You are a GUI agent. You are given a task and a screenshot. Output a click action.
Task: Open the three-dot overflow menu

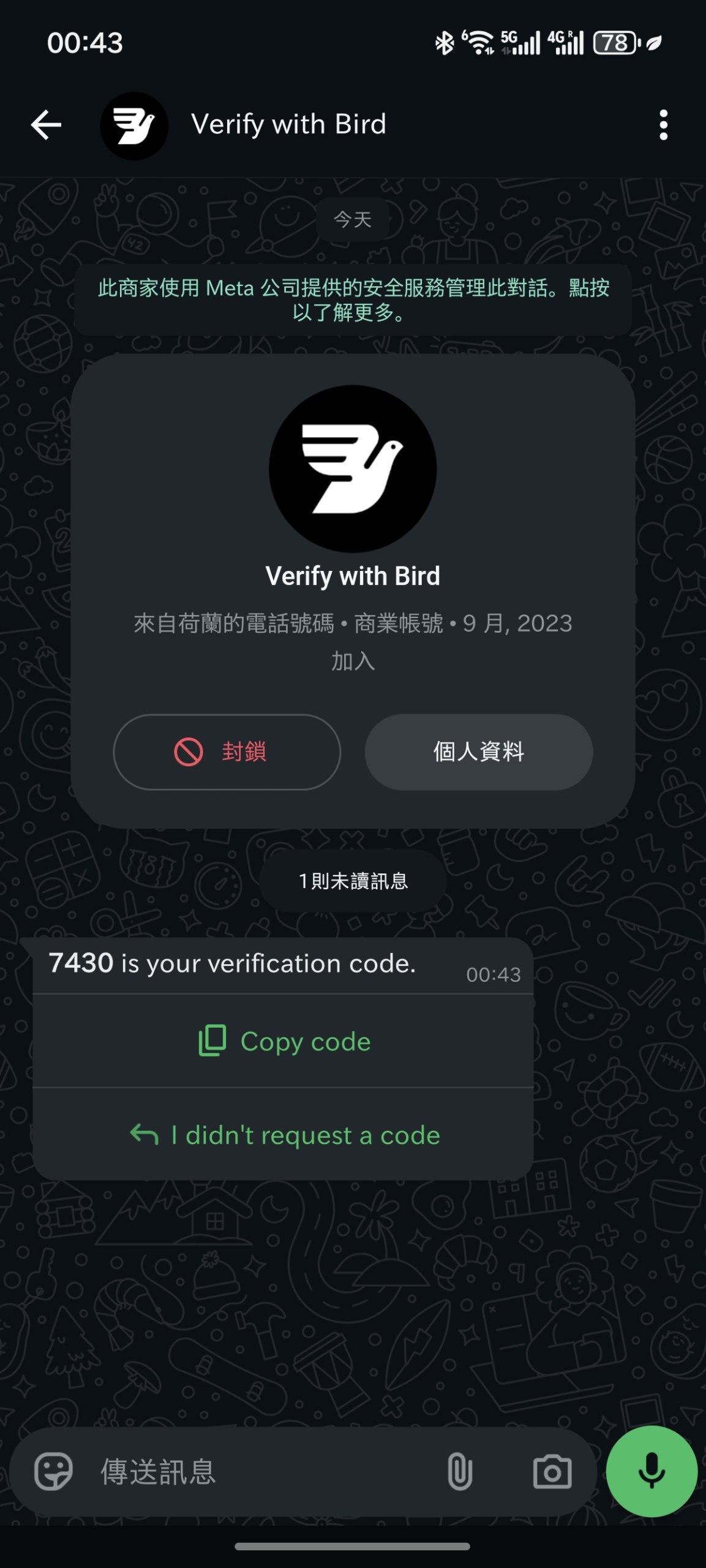[663, 124]
